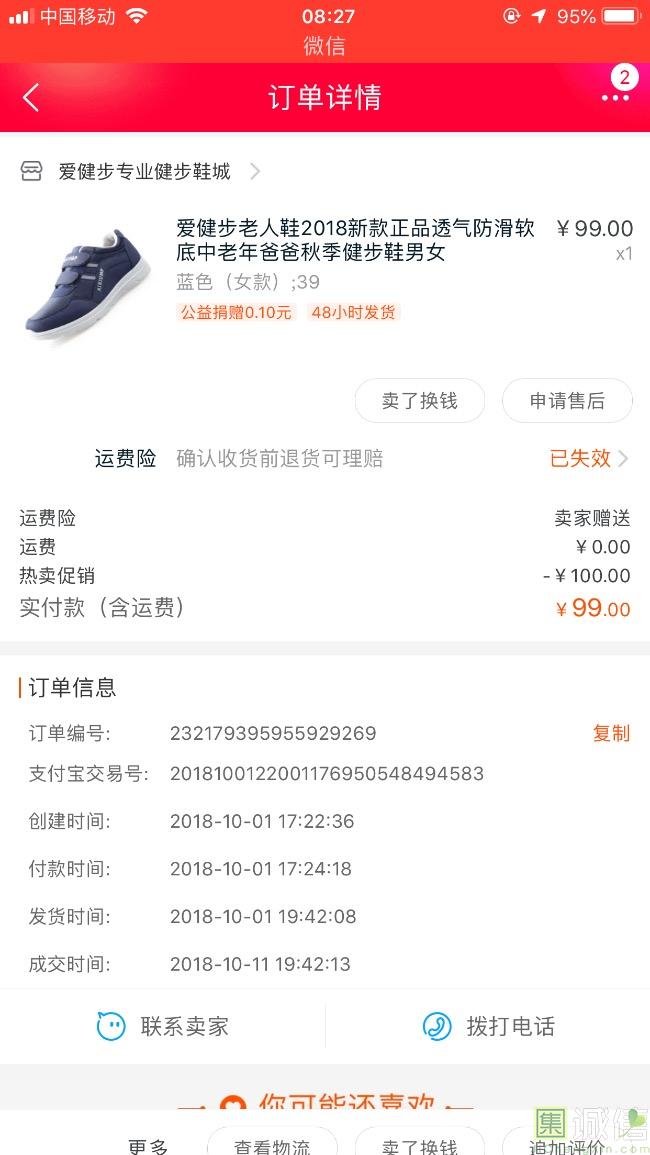Screen dimensions: 650x1155
Task: Contact the seller via 联系卖家
Action: click(163, 1026)
